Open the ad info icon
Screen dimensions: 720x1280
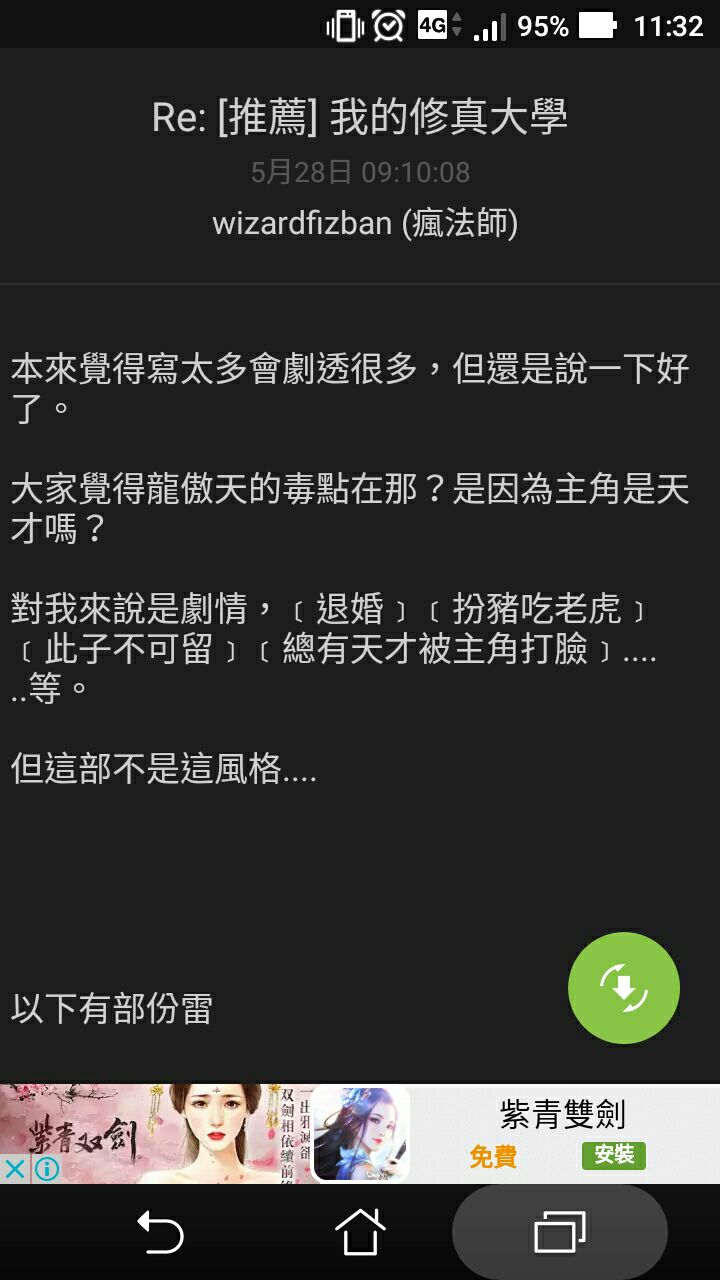[46, 1168]
